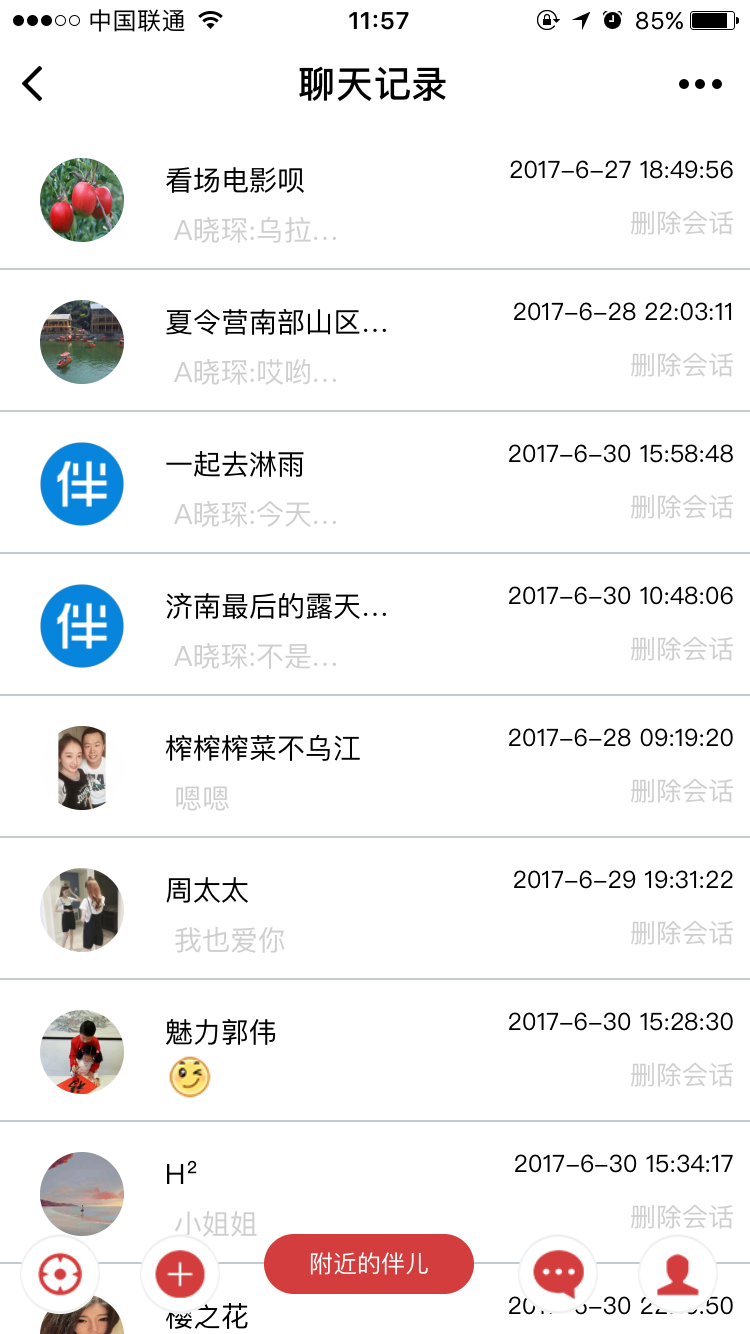Go back using the top-left arrow
The width and height of the screenshot is (750, 1334).
33,84
